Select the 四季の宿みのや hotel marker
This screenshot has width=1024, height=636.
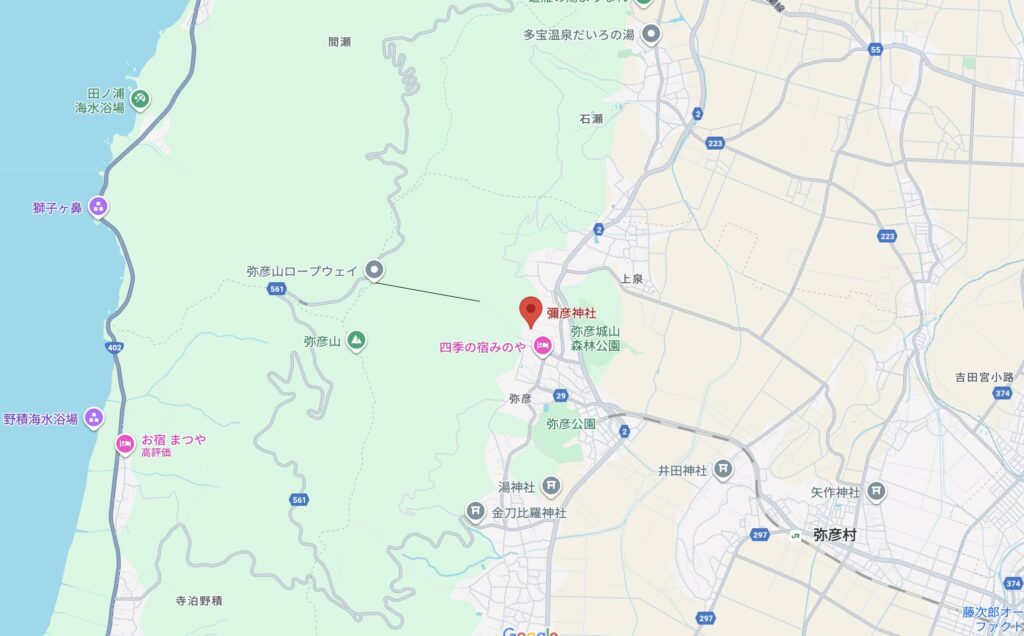pyautogui.click(x=544, y=347)
